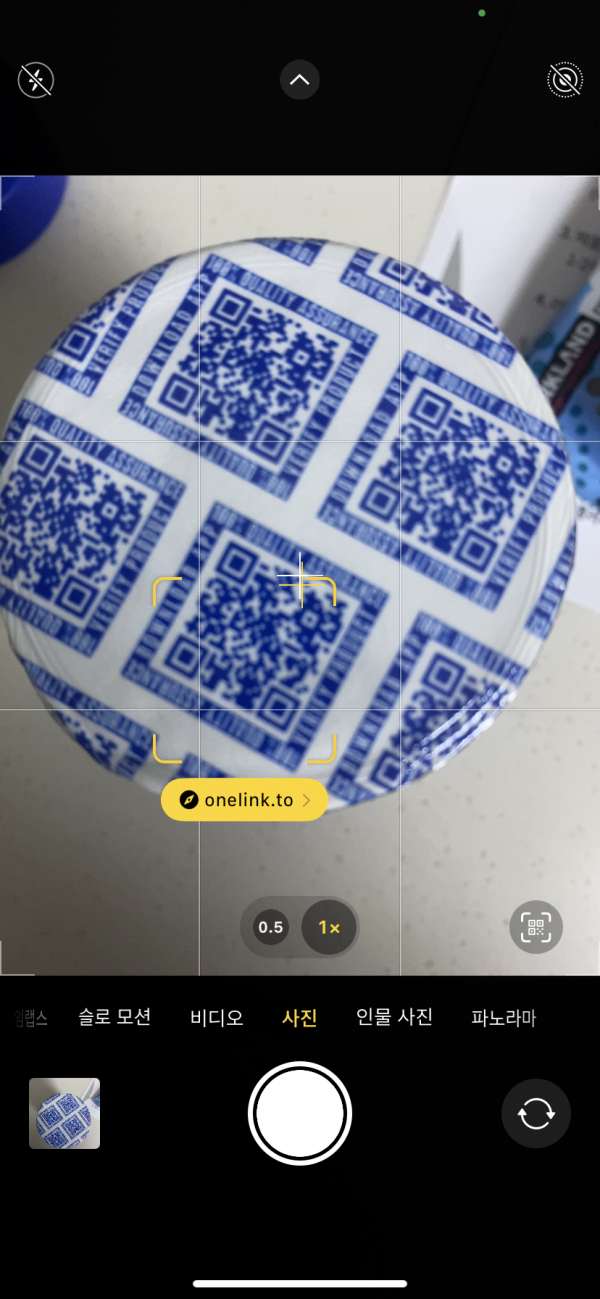Open the last photo thumbnail
The width and height of the screenshot is (600, 1299).
[65, 1113]
